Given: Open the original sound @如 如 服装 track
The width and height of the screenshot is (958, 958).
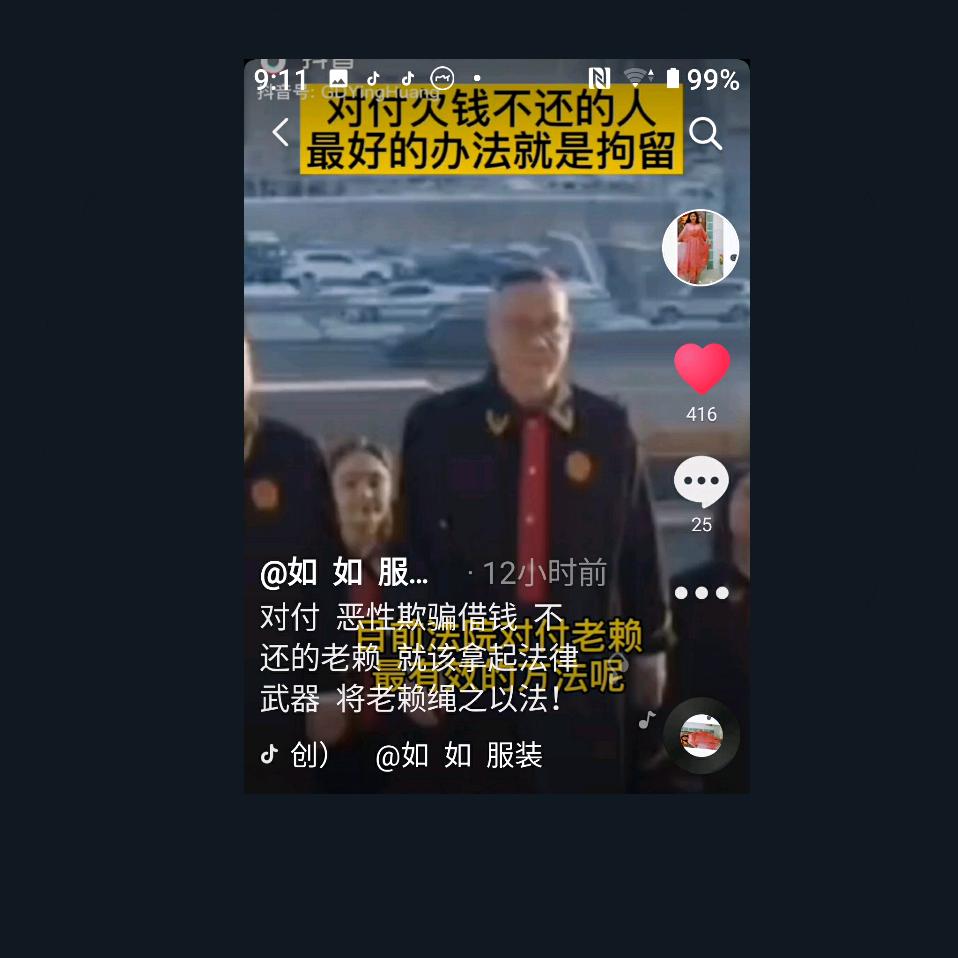Looking at the screenshot, I should click(x=458, y=755).
